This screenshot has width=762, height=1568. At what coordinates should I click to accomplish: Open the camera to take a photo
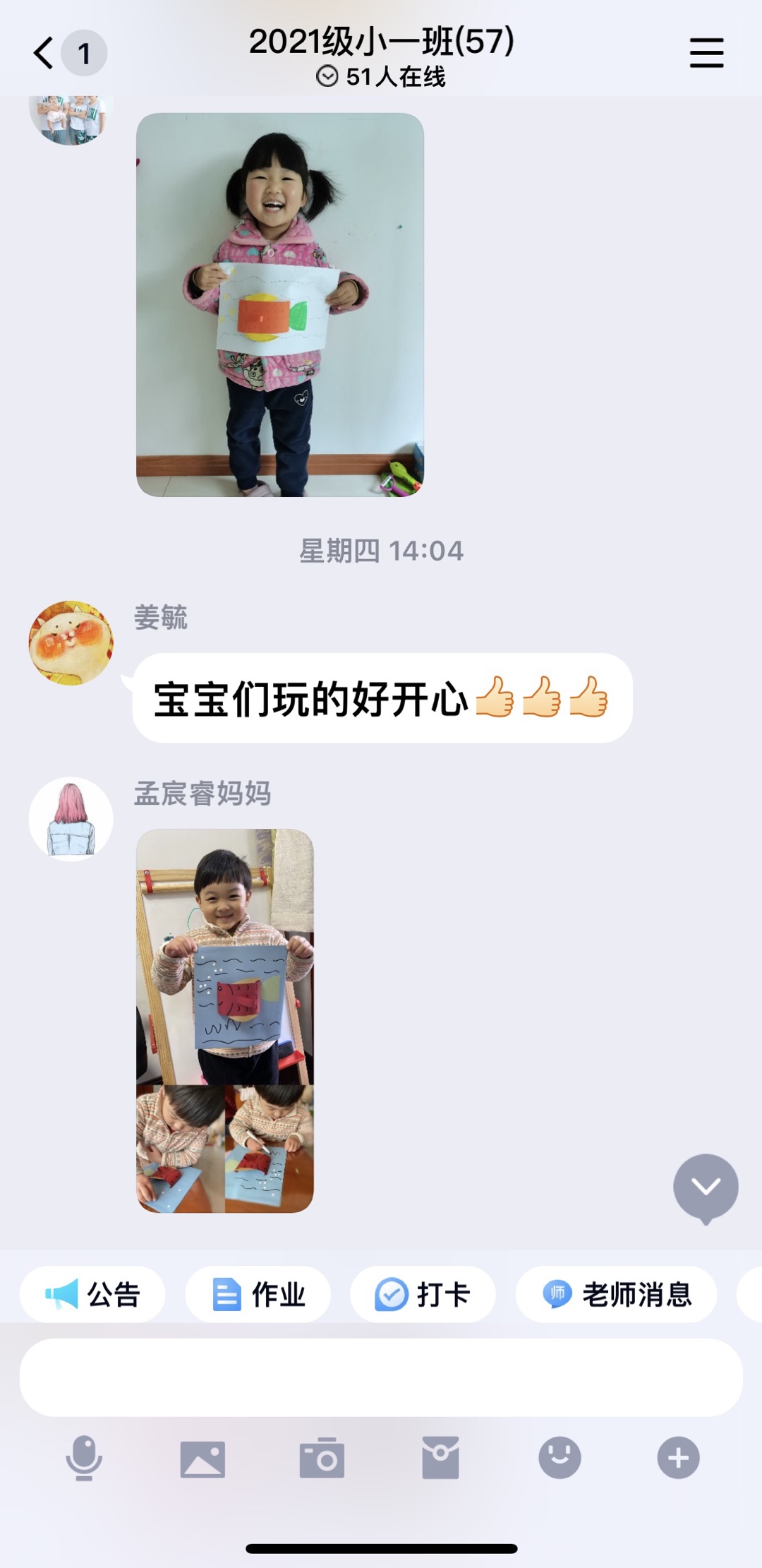322,1458
